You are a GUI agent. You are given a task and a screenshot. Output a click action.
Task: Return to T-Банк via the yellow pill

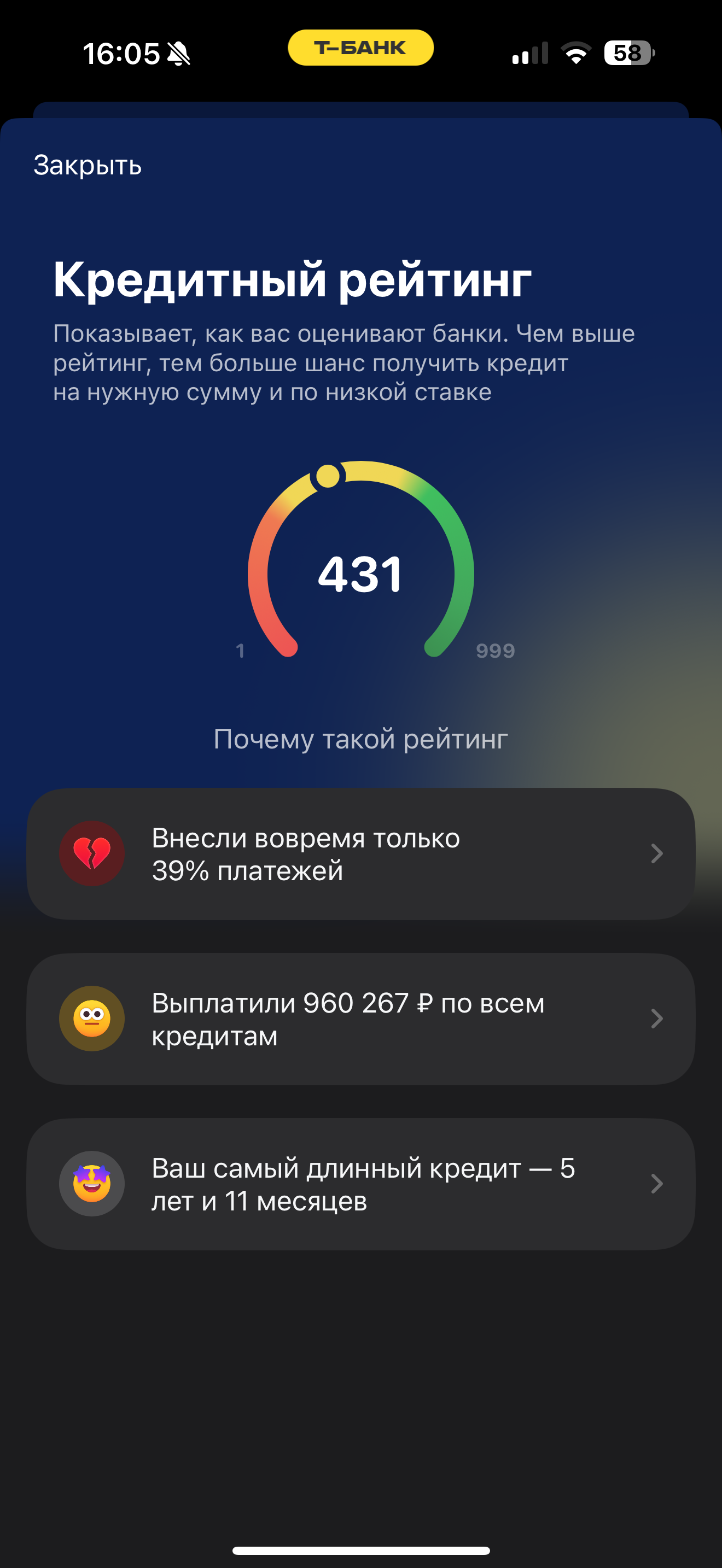[360, 48]
